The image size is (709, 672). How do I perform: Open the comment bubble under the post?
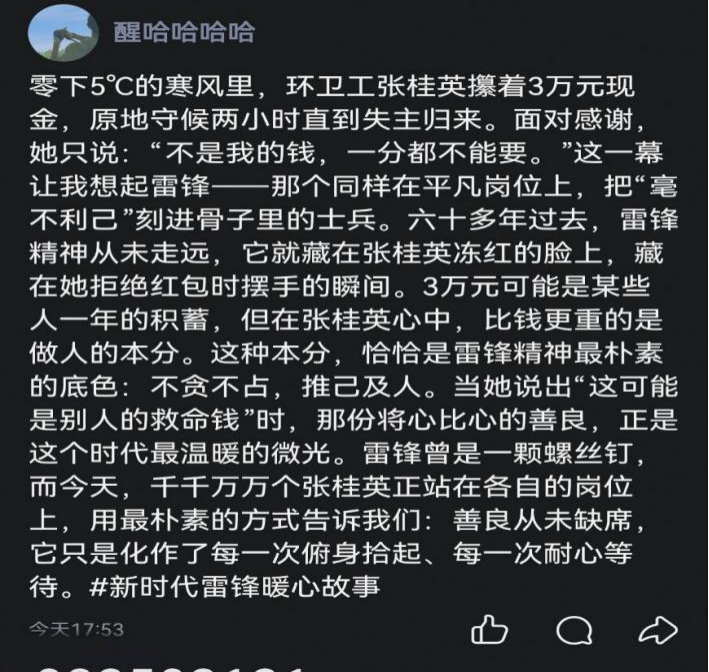click(x=574, y=630)
